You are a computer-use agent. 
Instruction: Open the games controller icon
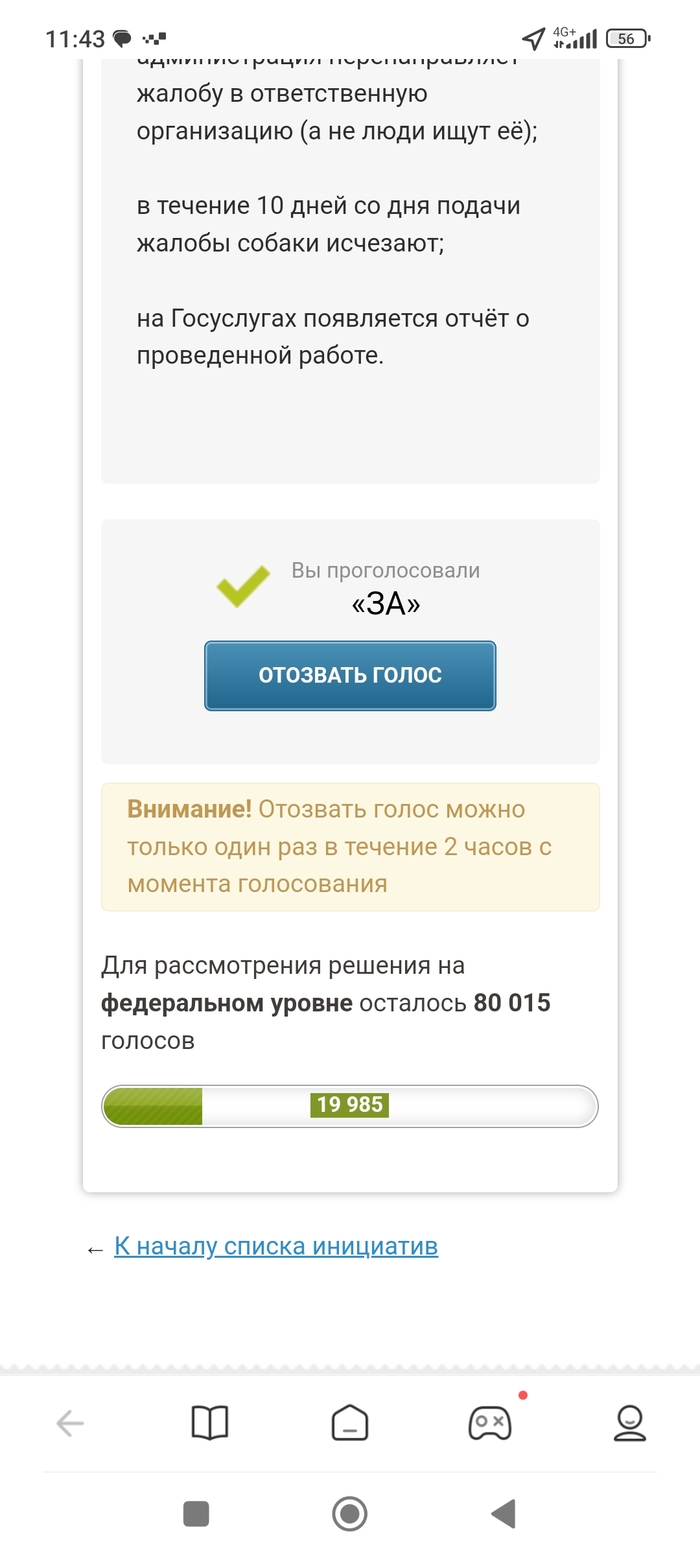point(489,1423)
